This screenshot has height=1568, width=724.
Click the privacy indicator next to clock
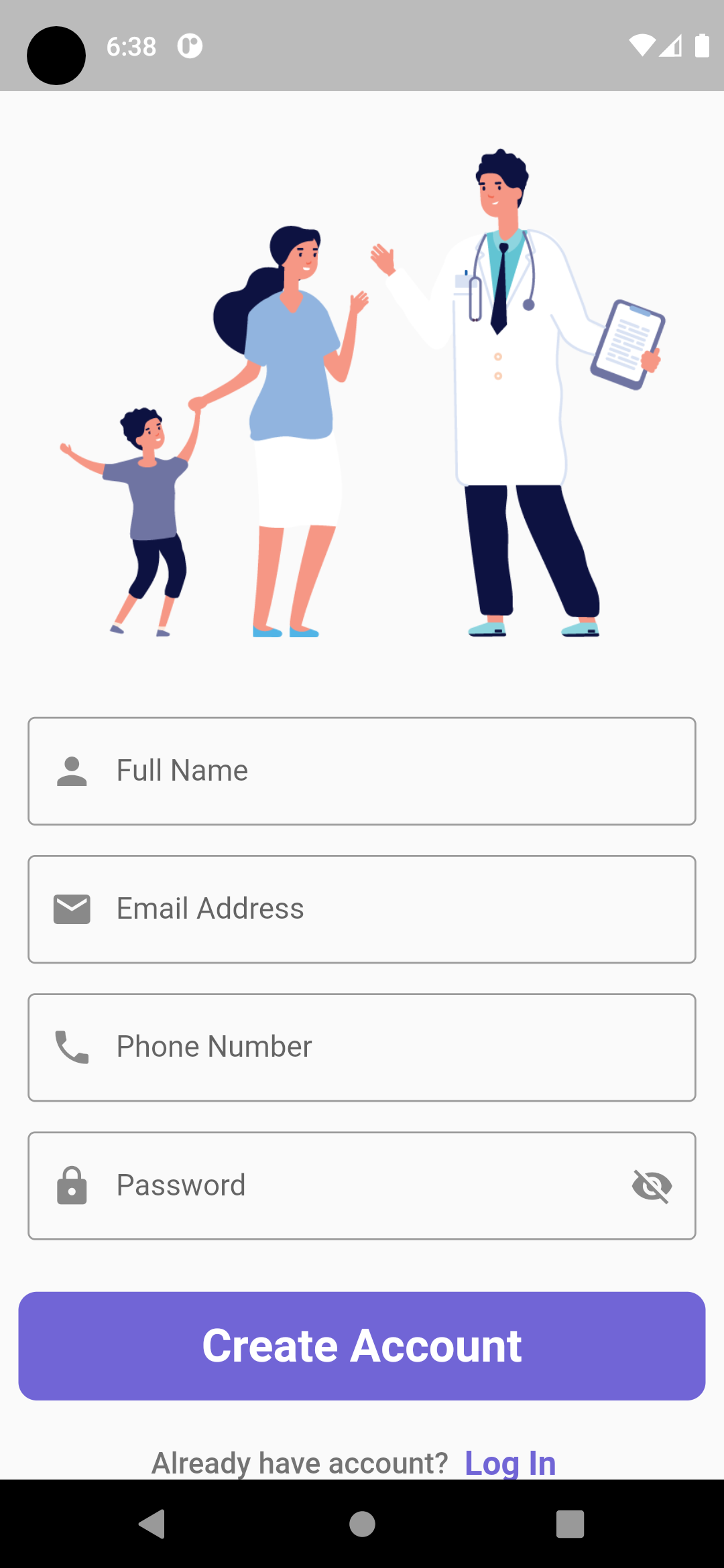[188, 46]
